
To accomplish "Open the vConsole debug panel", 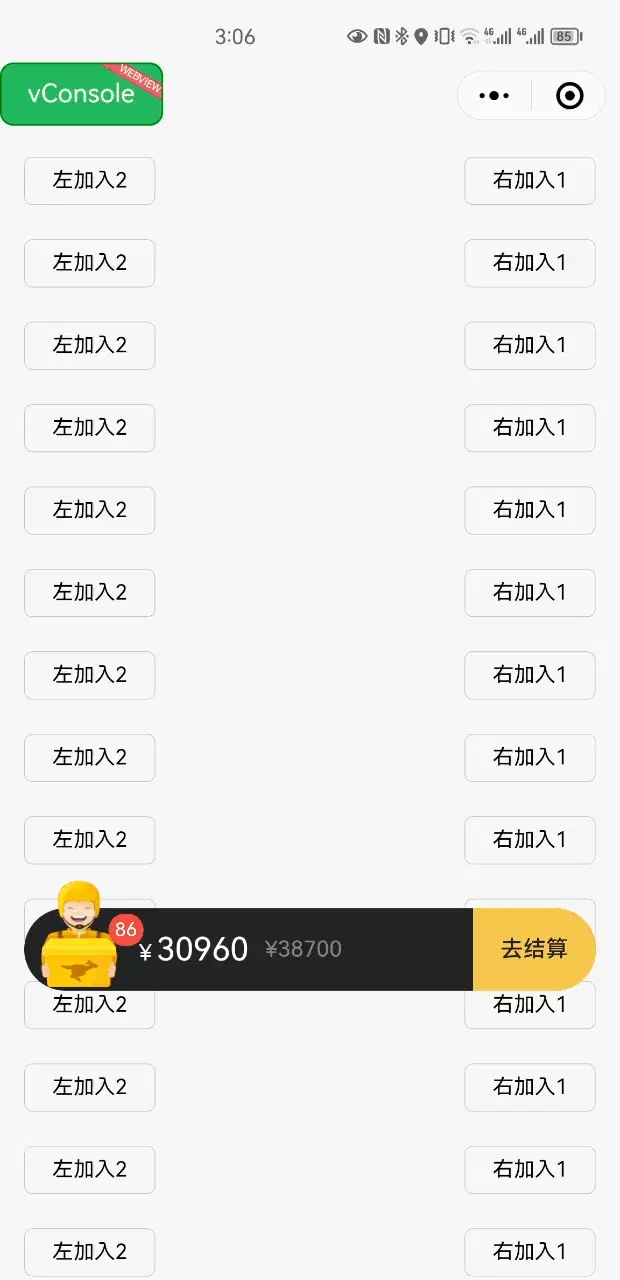I will (x=81, y=94).
